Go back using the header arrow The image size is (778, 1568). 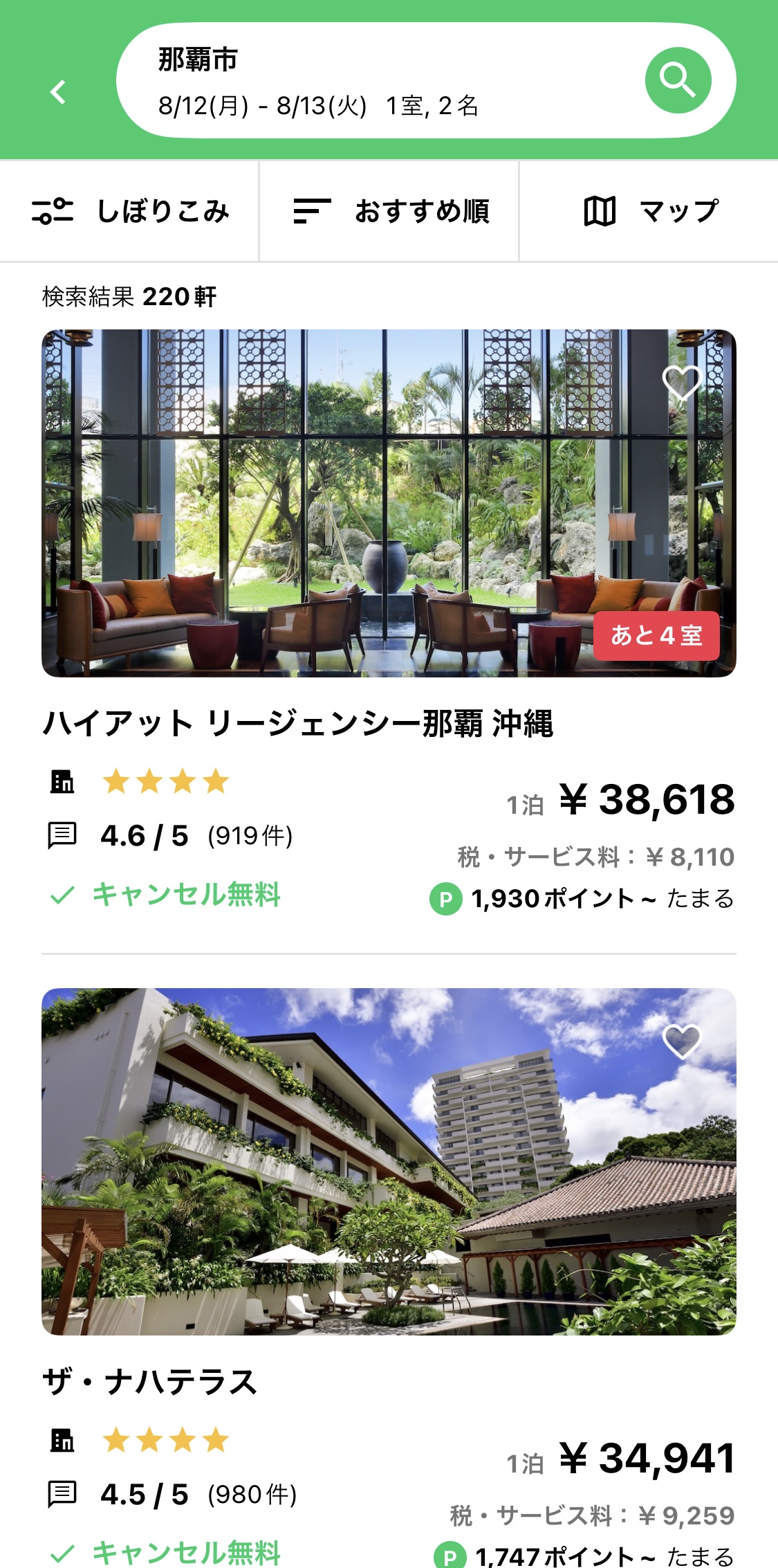pos(59,91)
